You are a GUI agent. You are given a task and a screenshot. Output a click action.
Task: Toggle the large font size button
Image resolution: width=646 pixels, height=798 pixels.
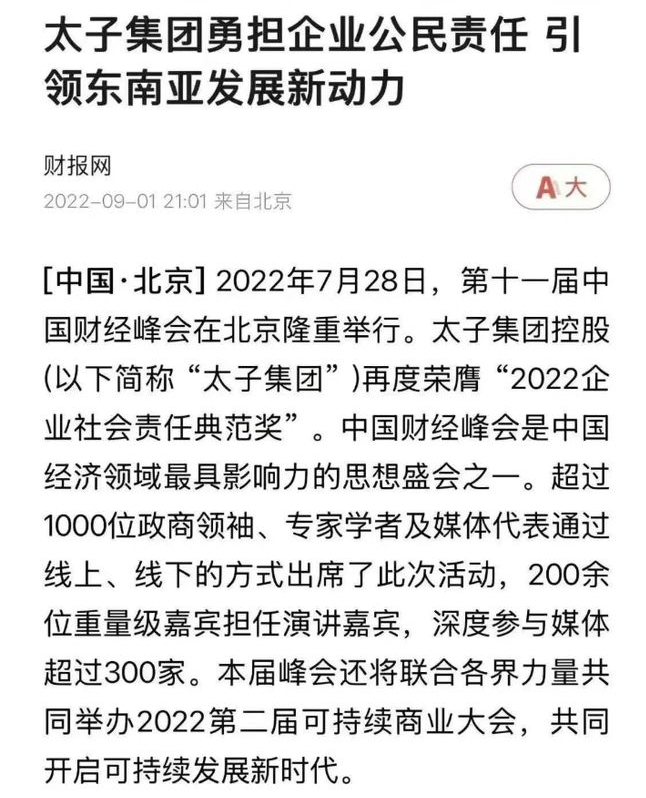(560, 187)
